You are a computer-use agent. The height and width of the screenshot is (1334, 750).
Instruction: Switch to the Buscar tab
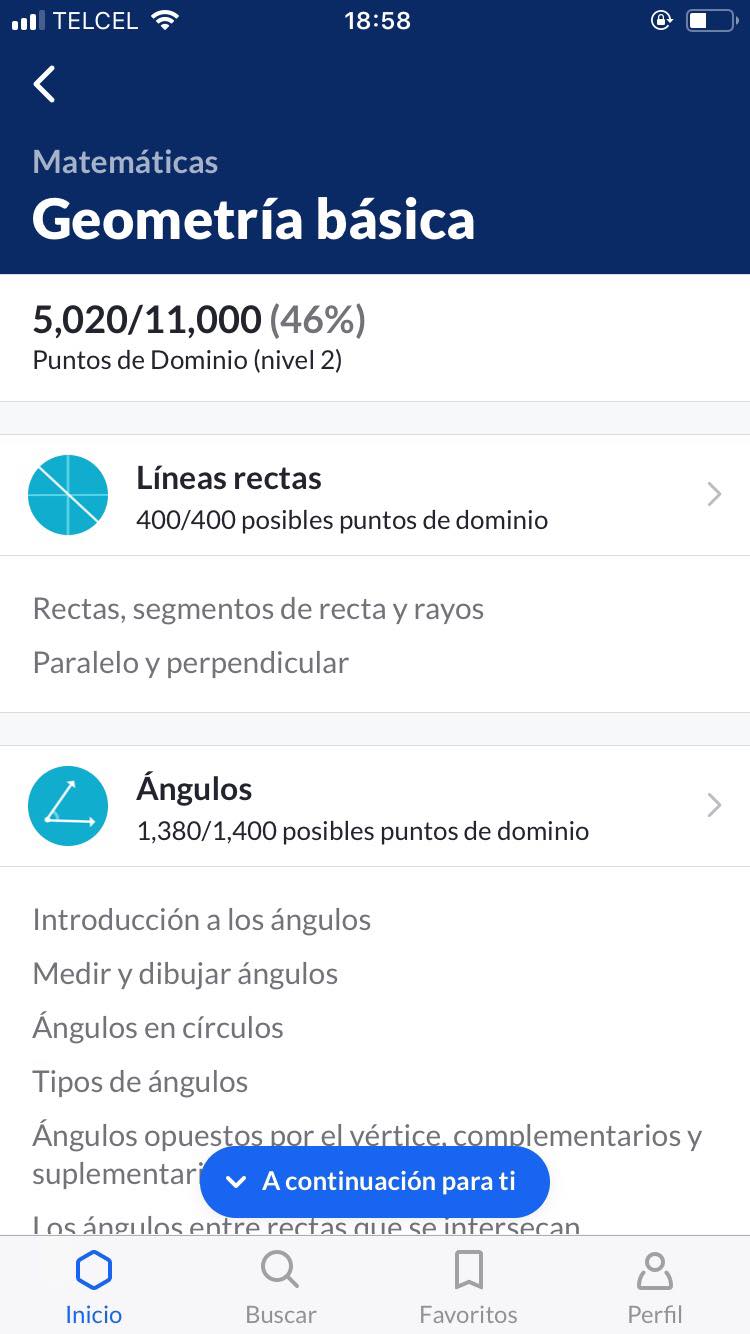pos(281,1288)
